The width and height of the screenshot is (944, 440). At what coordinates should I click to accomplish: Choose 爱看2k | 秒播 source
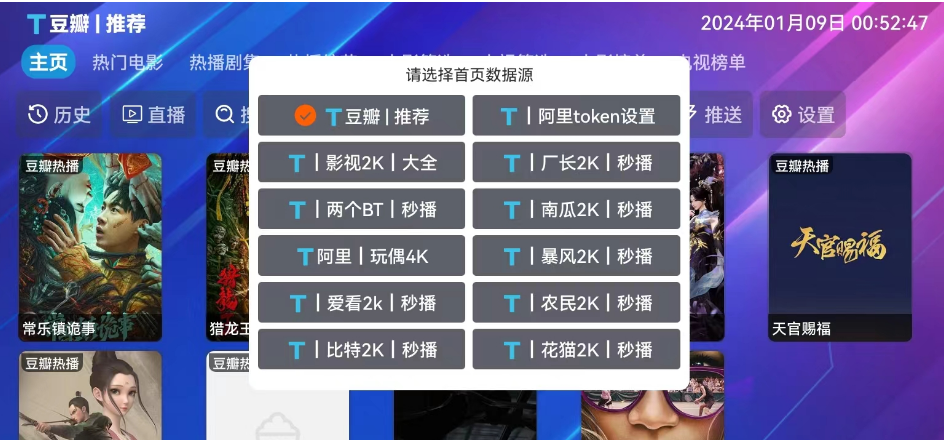click(361, 303)
